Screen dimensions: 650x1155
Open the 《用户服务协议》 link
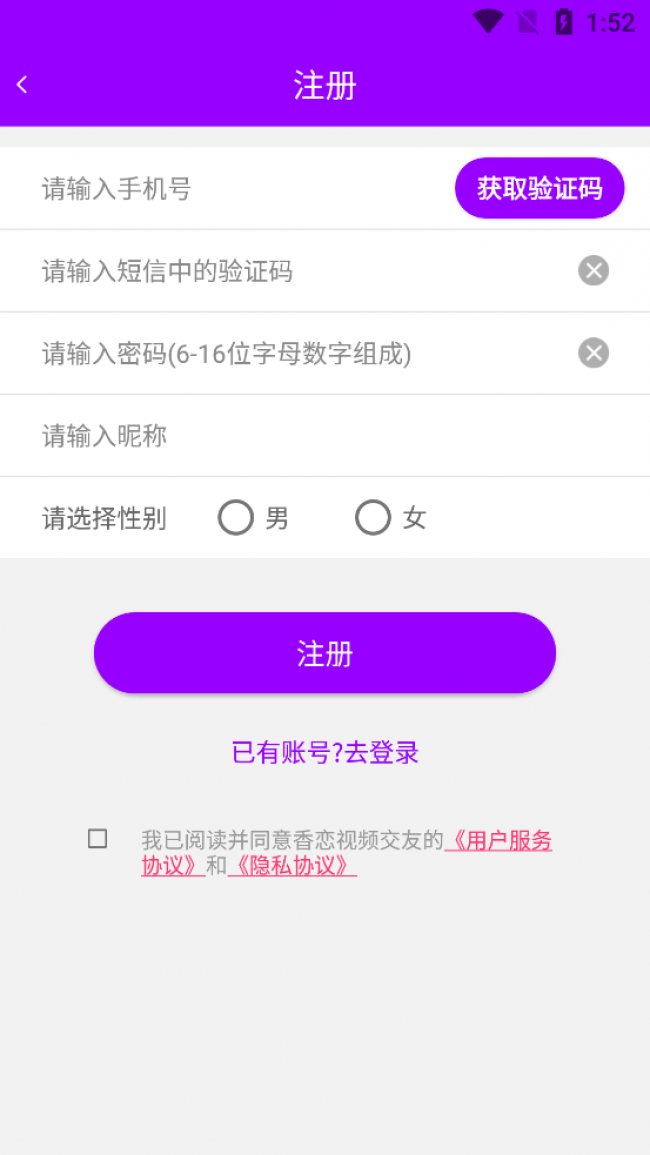point(497,841)
